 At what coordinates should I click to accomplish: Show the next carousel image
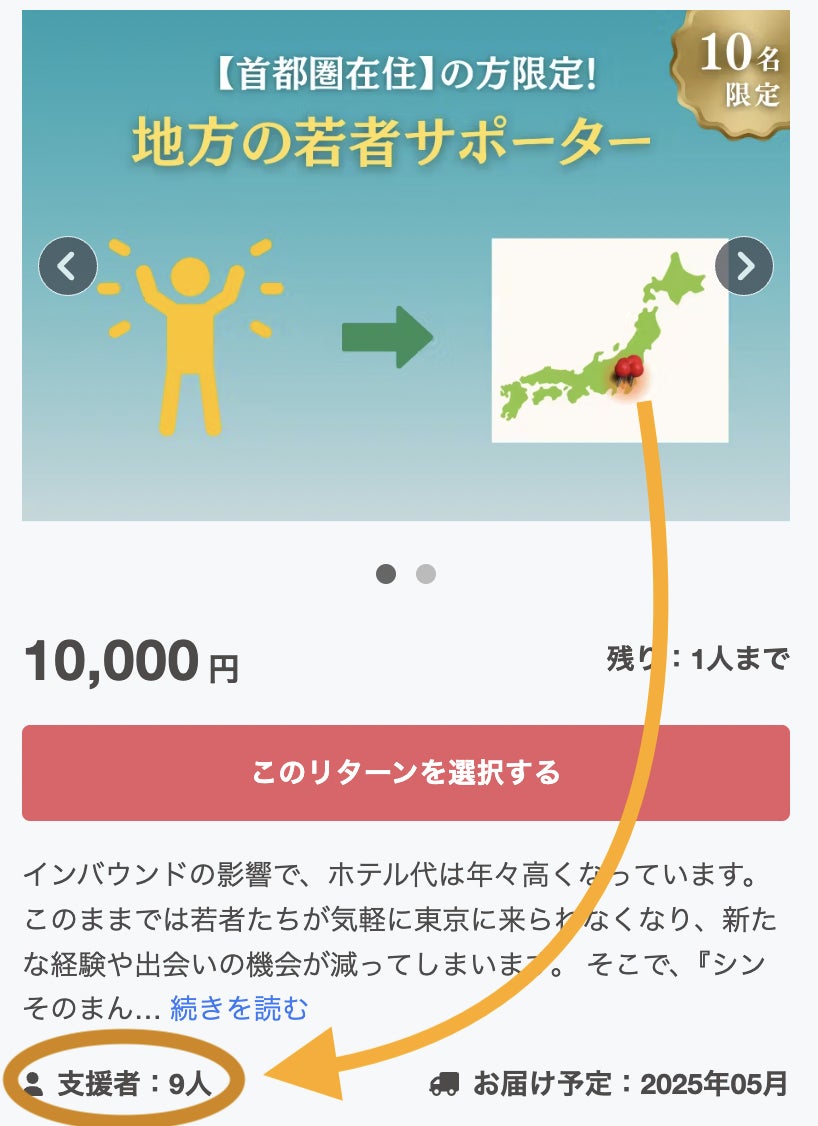click(x=745, y=266)
